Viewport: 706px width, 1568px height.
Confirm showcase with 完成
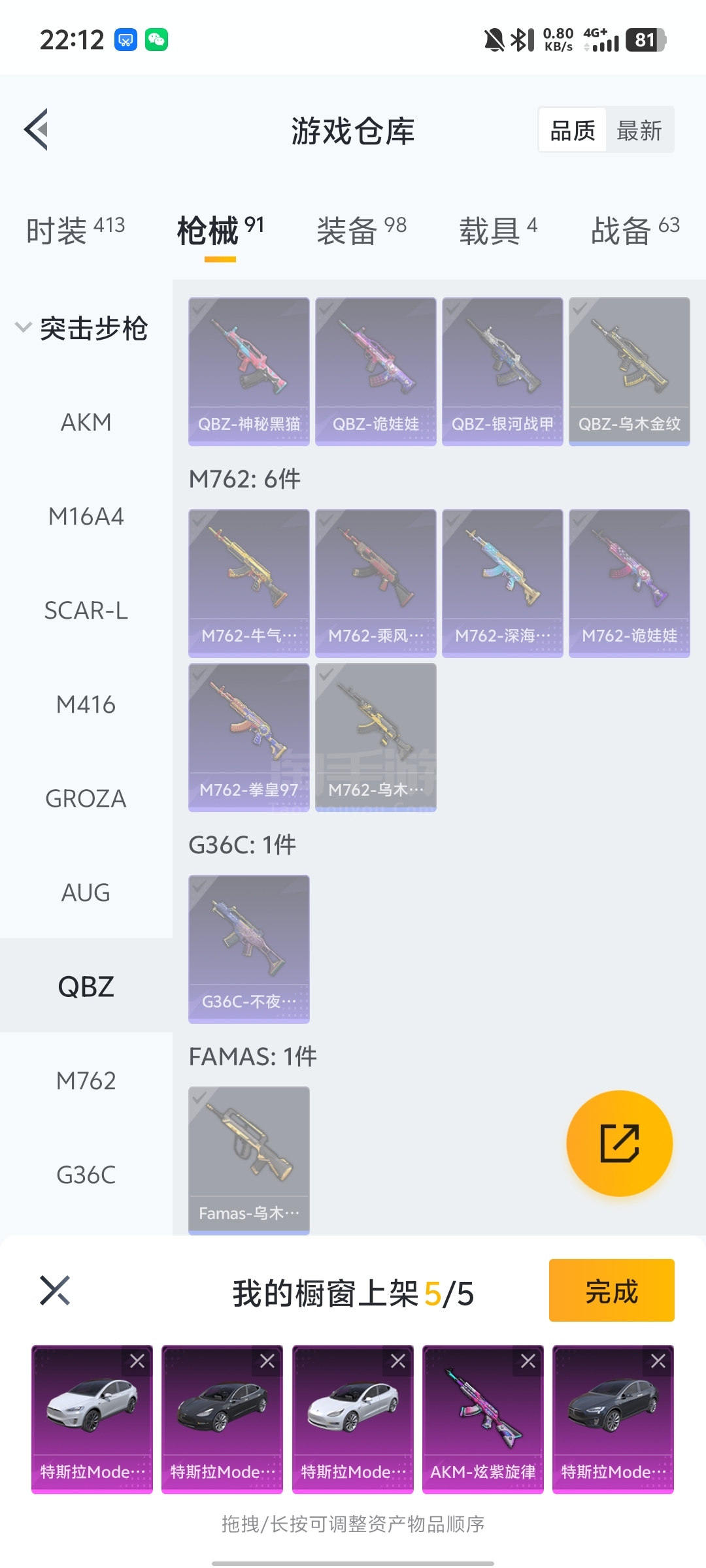[611, 1290]
